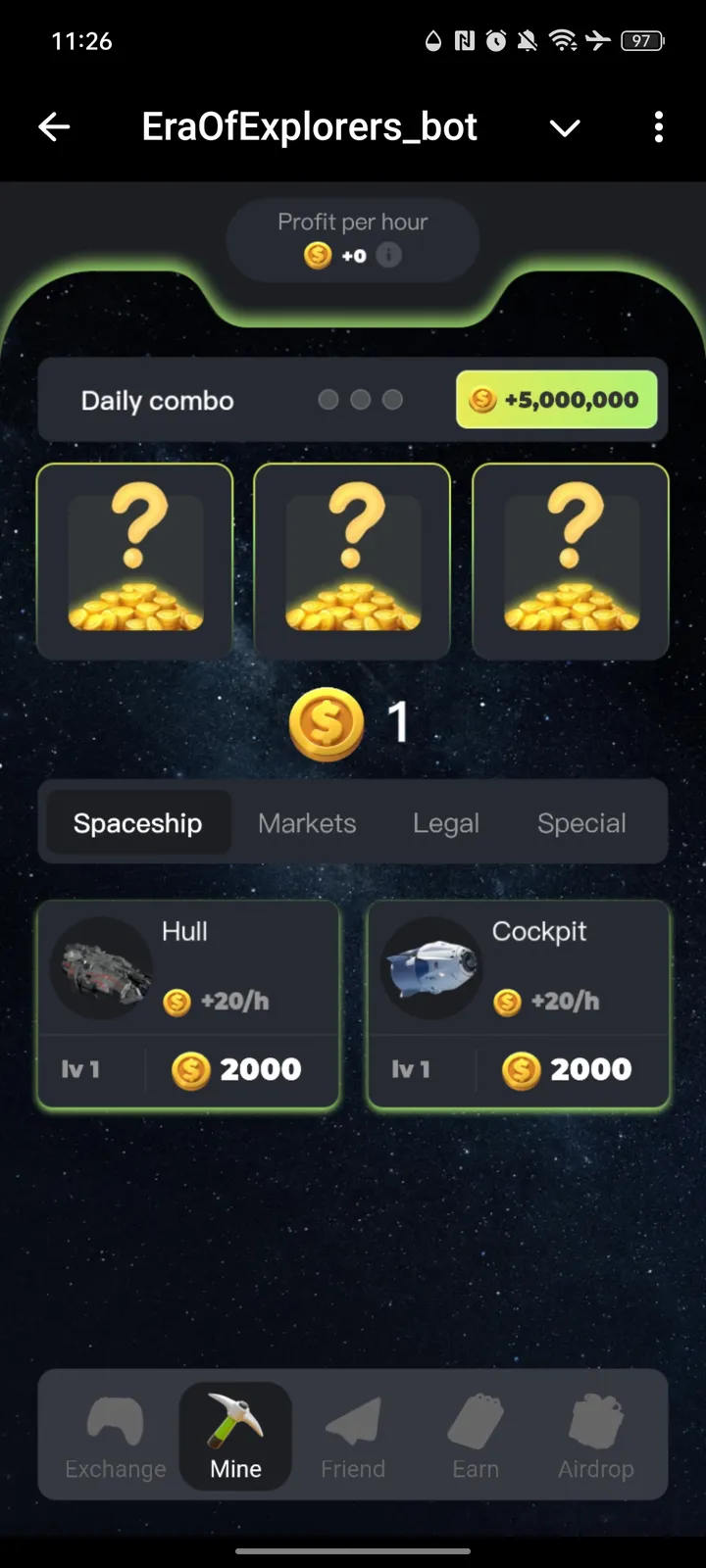Switch to the Special tab
The image size is (706, 1568).
581,823
